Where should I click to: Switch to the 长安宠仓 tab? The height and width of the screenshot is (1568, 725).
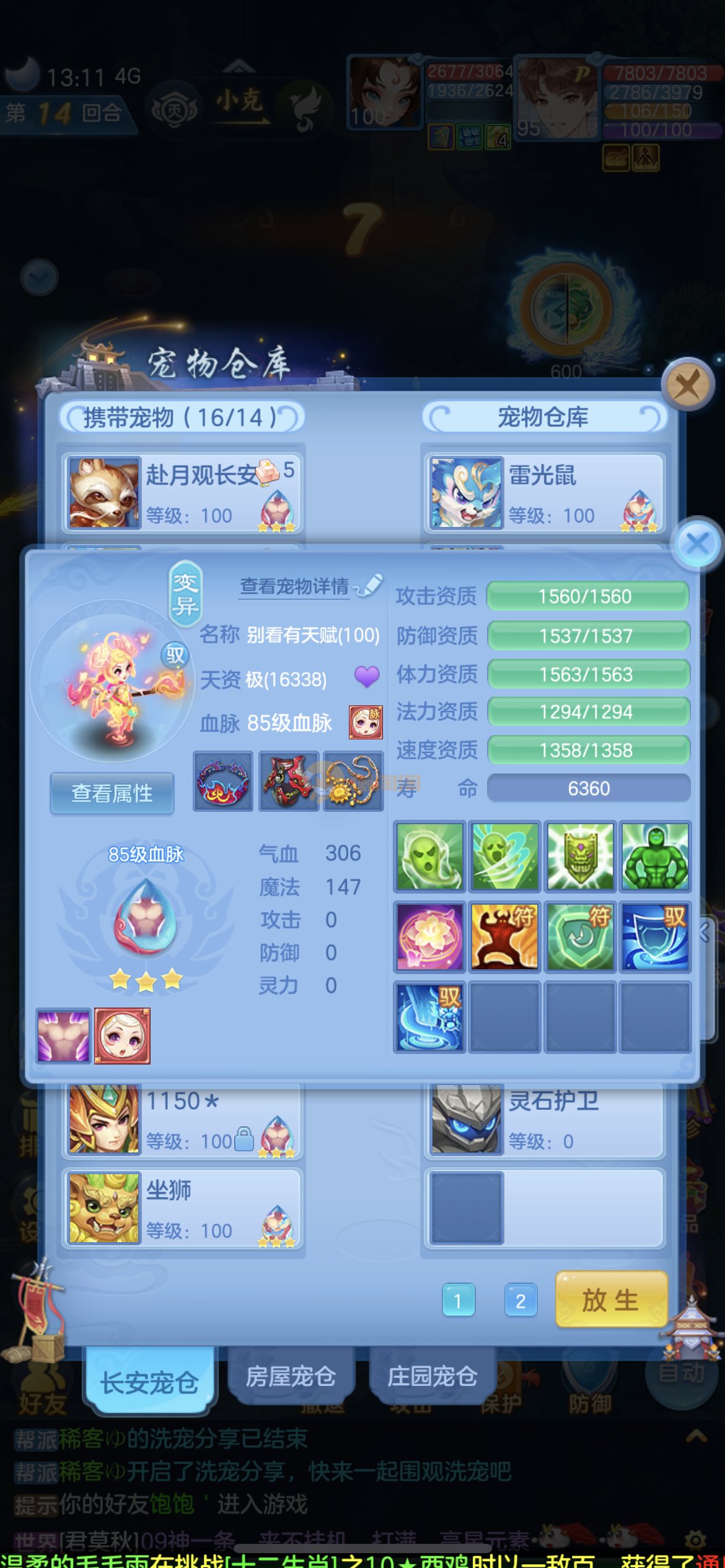149,1381
